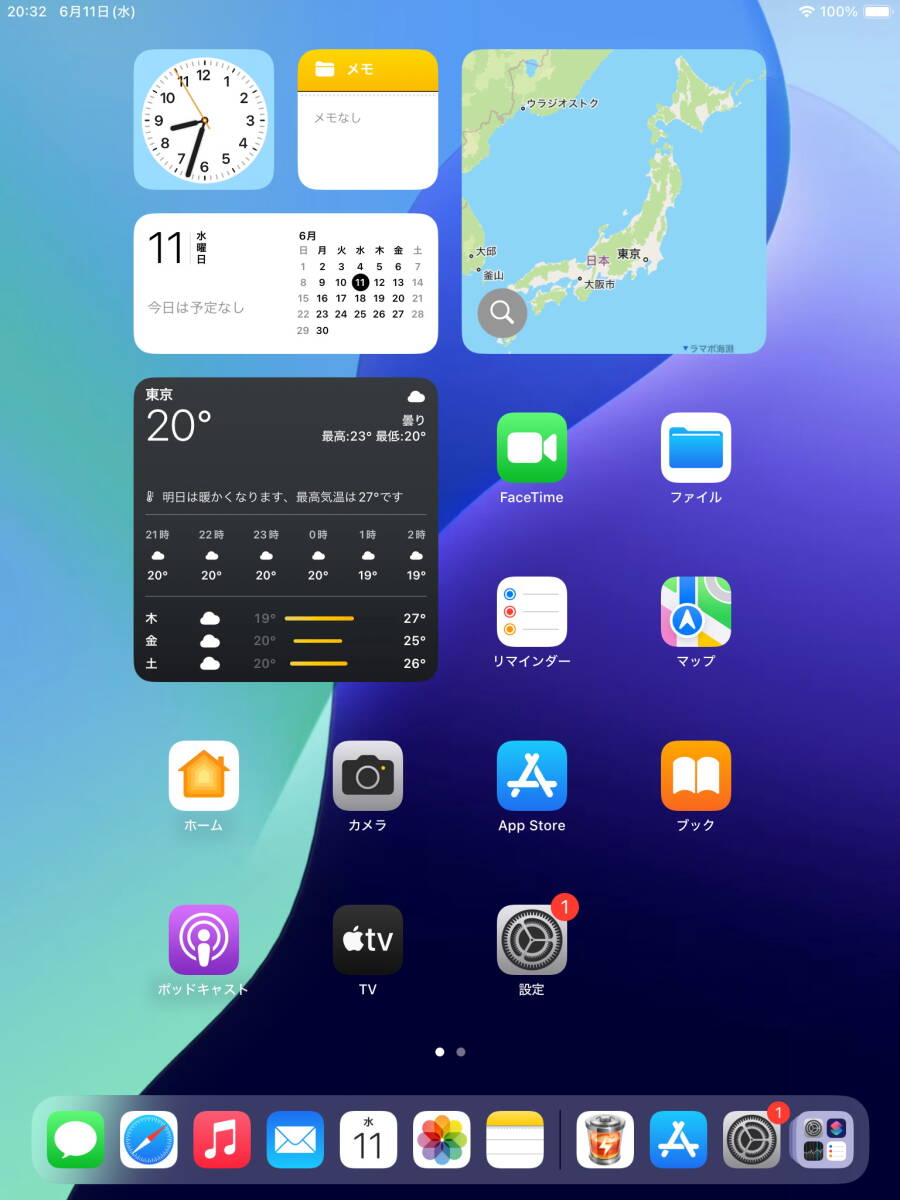The width and height of the screenshot is (900, 1200).
Task: Launch the ポッドキャスト app
Action: pyautogui.click(x=203, y=940)
